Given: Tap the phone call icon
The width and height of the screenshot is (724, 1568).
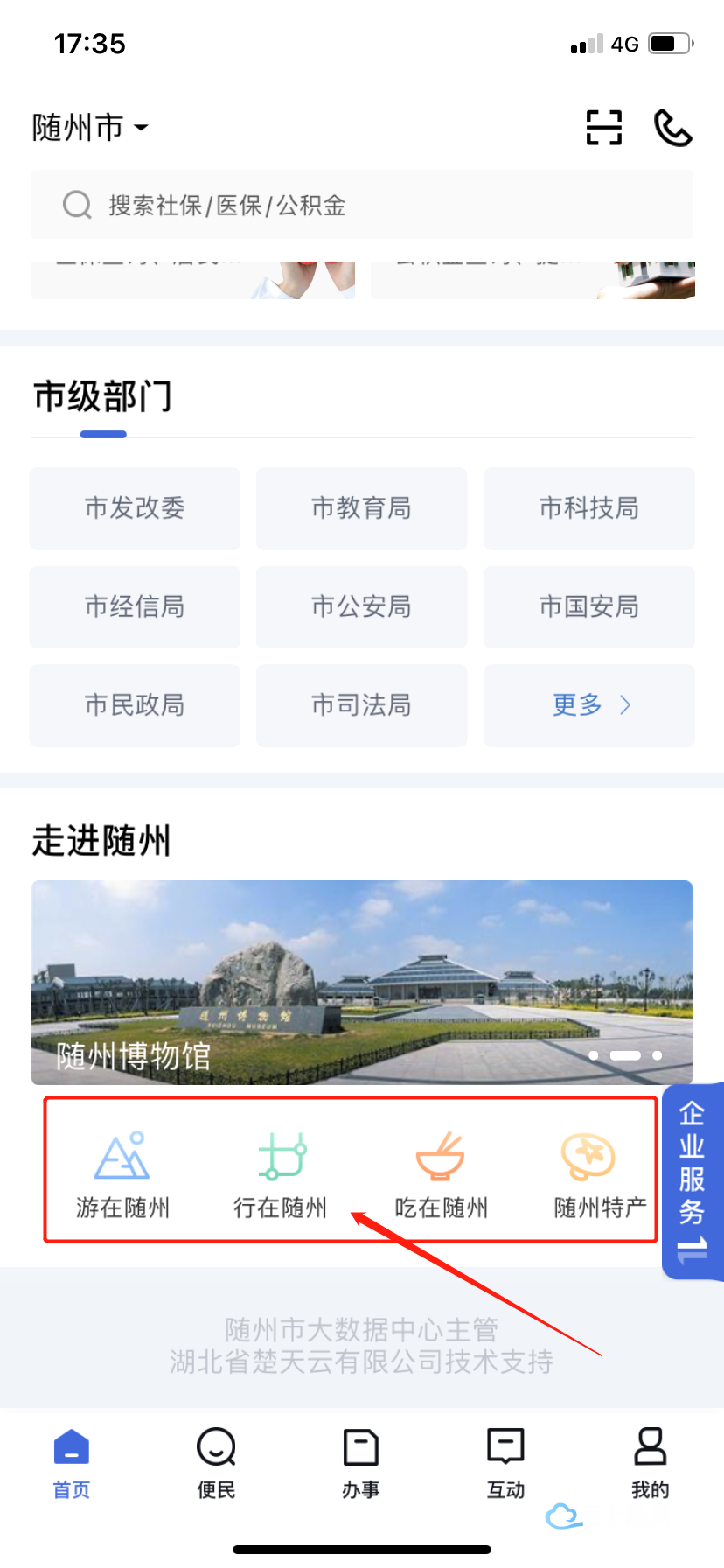Looking at the screenshot, I should (x=672, y=128).
